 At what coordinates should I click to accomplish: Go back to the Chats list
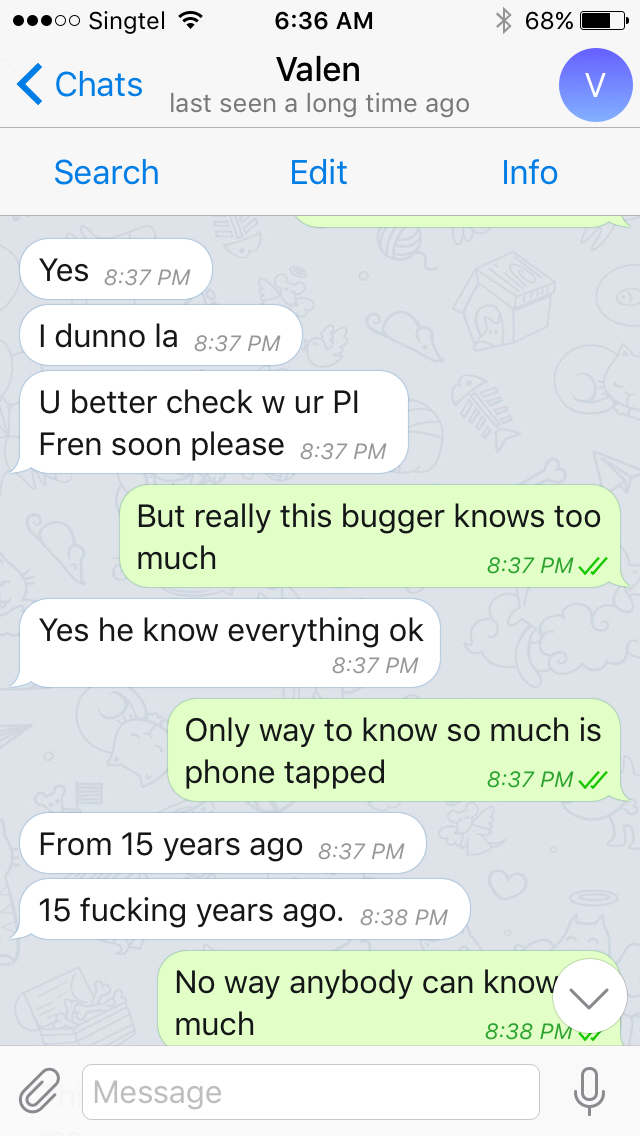pyautogui.click(x=80, y=85)
